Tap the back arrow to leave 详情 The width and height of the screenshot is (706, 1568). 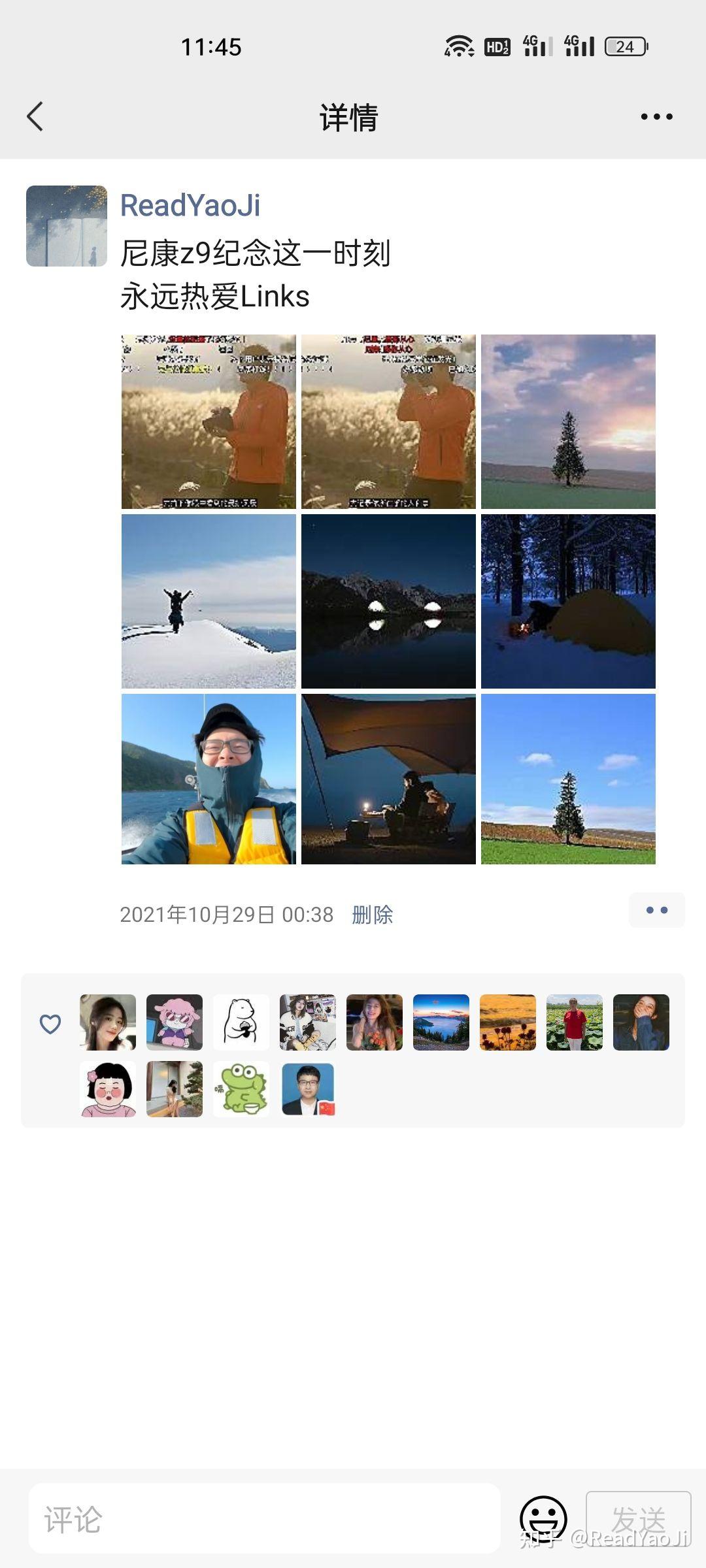35,116
